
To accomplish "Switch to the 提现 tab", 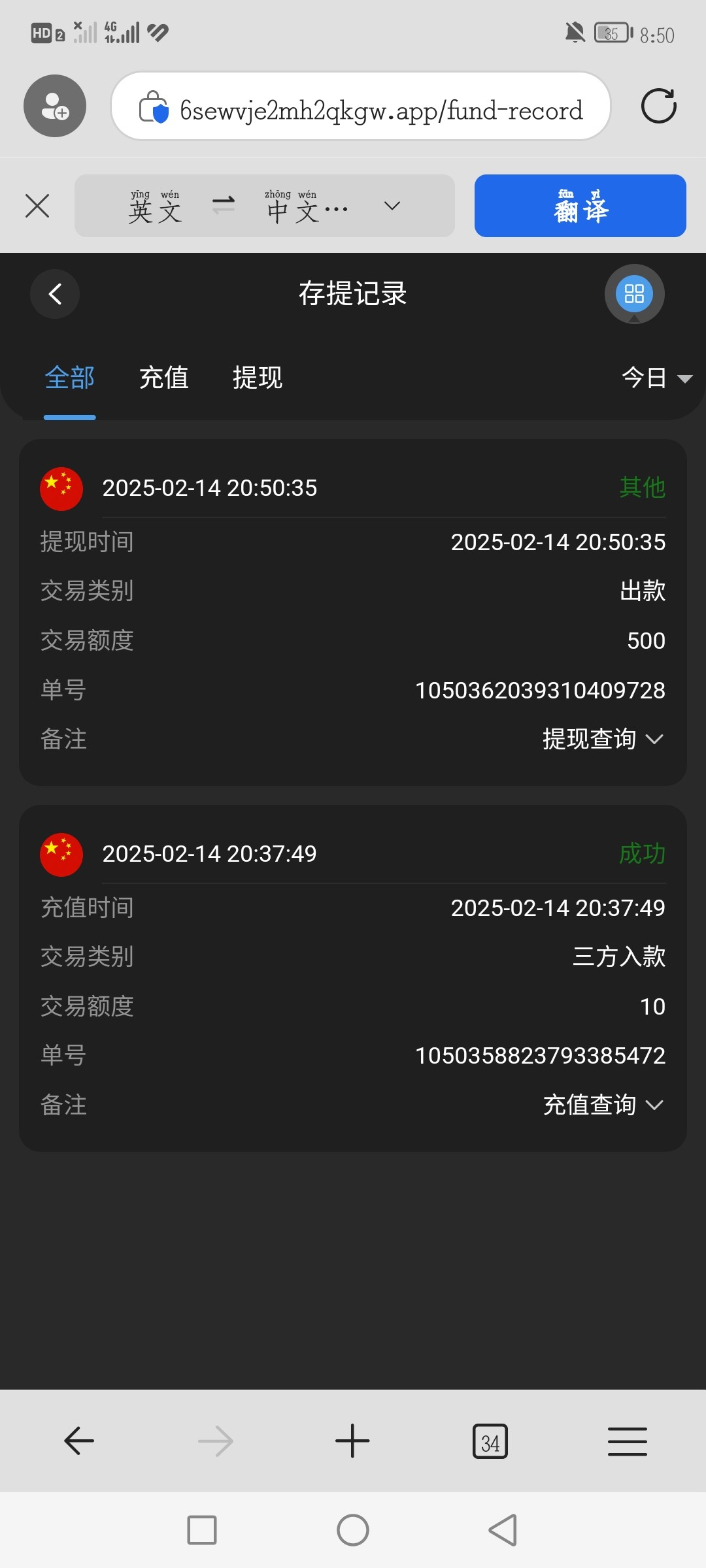I will (x=258, y=378).
